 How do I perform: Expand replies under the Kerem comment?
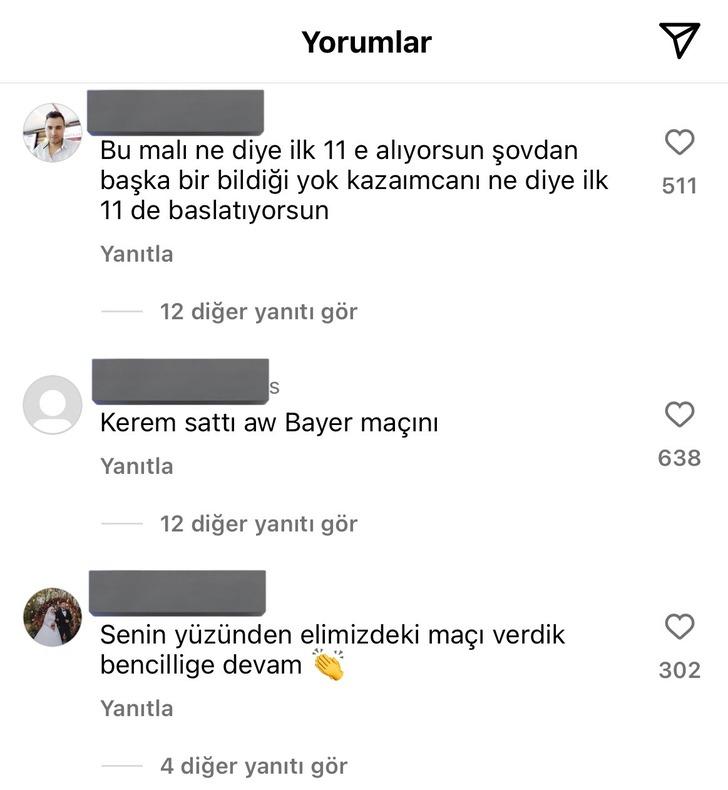tap(259, 522)
